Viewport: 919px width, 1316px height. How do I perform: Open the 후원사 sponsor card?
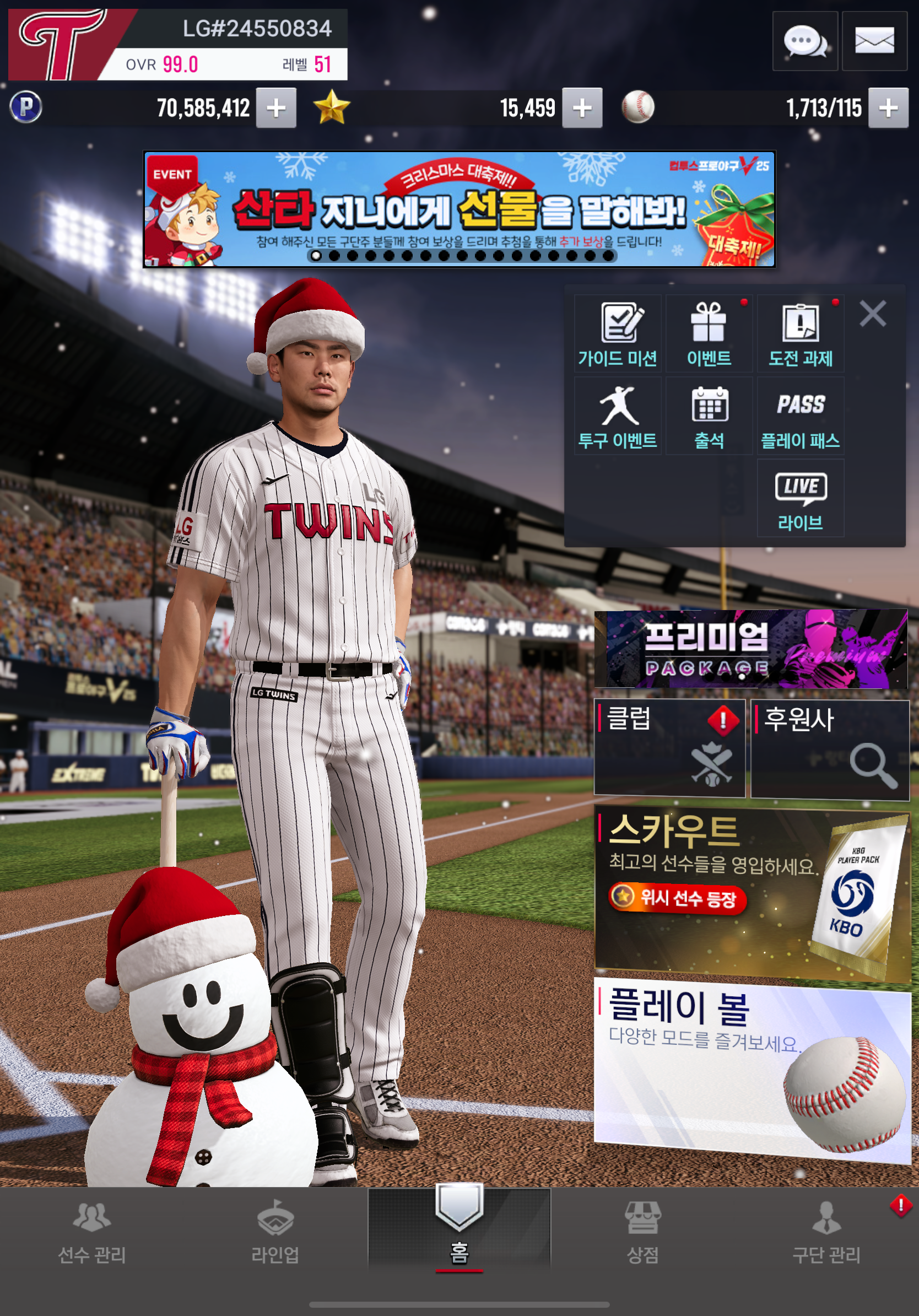pos(829,748)
